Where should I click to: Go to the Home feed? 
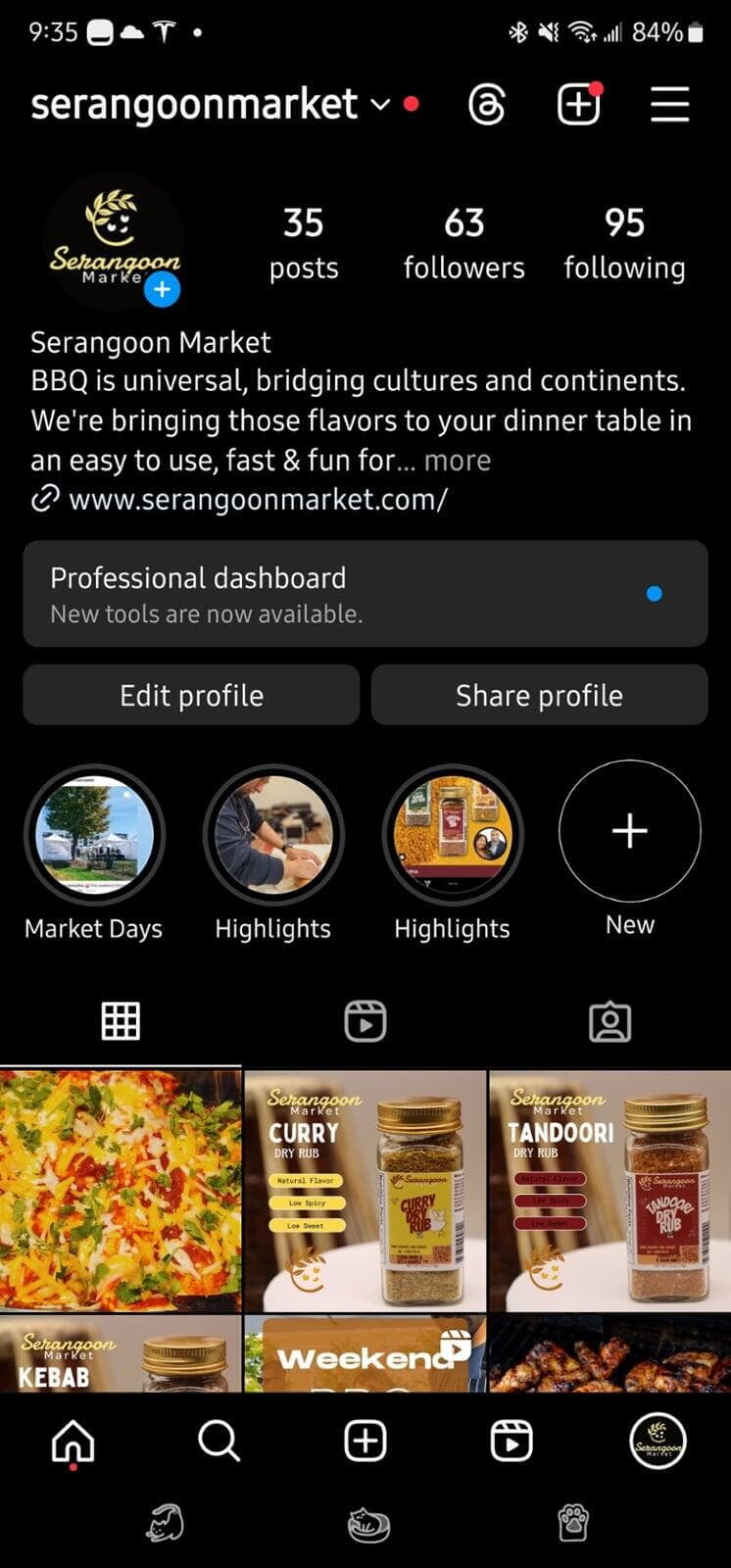pos(73,1442)
